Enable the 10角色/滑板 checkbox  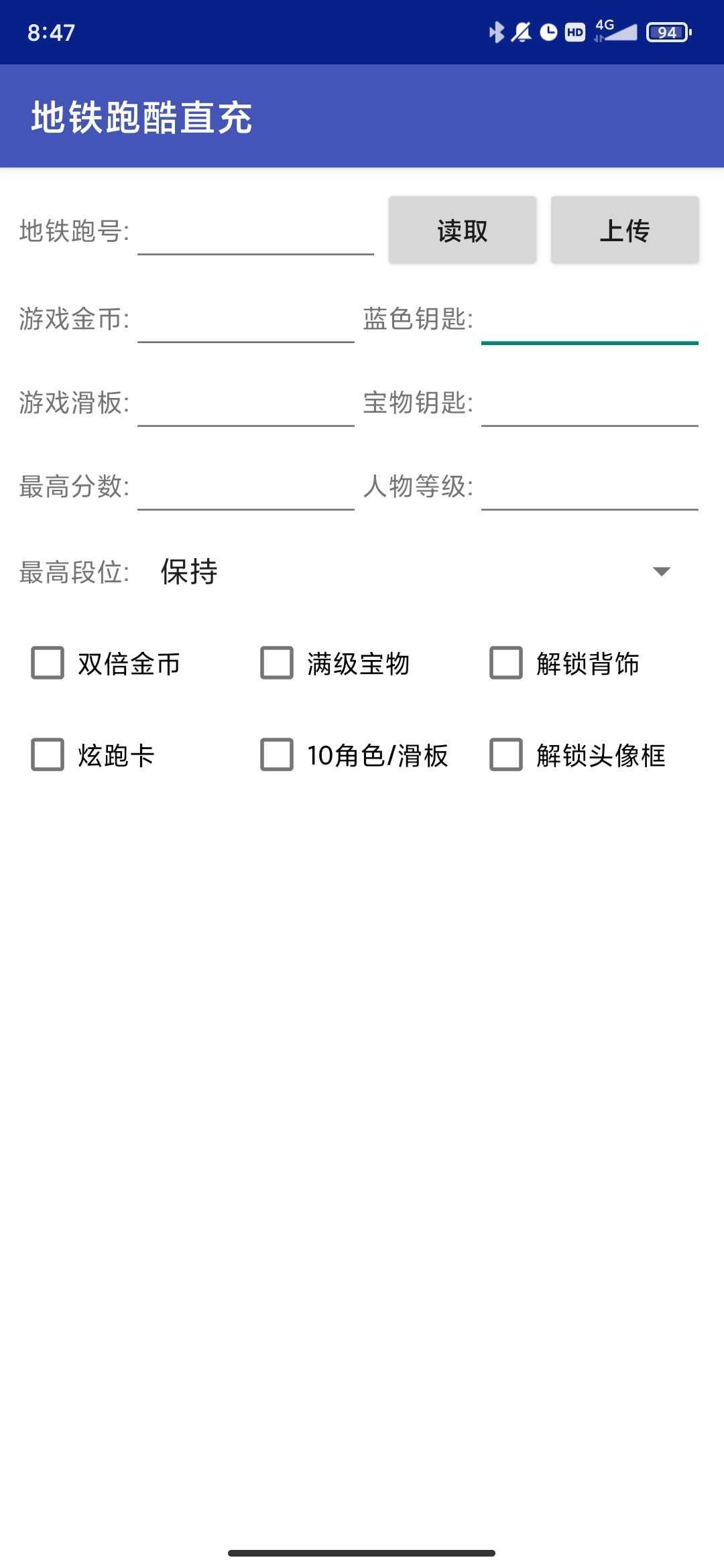tap(275, 755)
